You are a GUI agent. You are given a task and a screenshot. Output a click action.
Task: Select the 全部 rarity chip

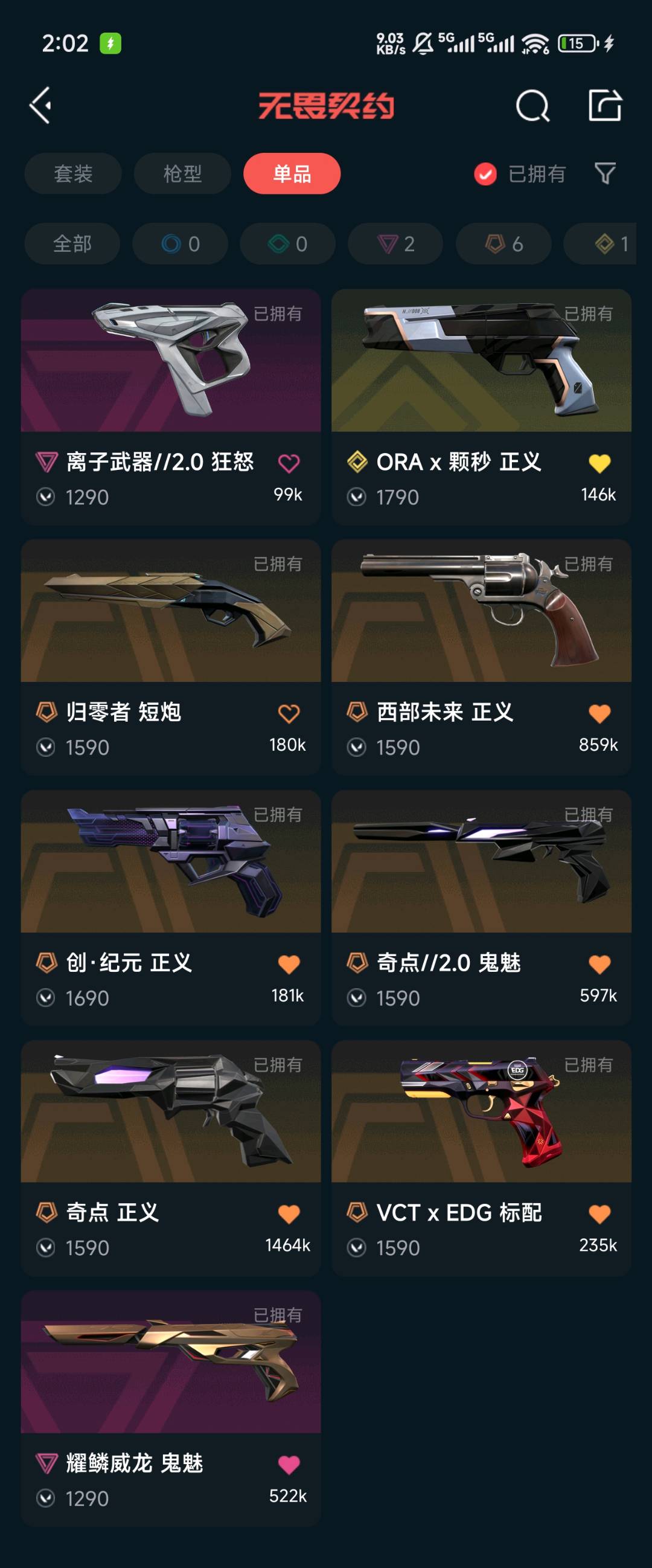click(x=72, y=244)
